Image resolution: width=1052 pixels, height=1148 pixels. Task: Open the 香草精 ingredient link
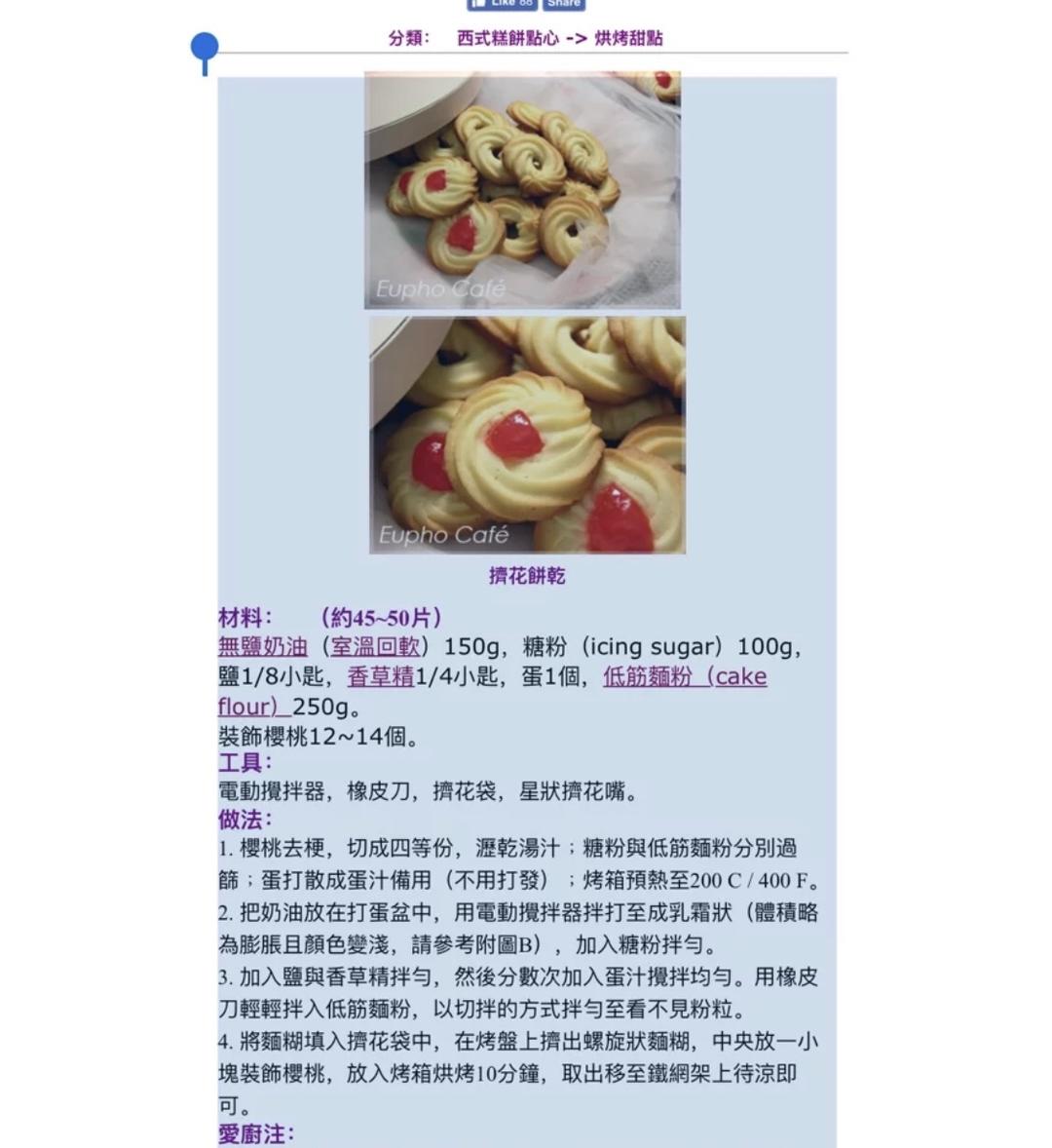pos(381,676)
